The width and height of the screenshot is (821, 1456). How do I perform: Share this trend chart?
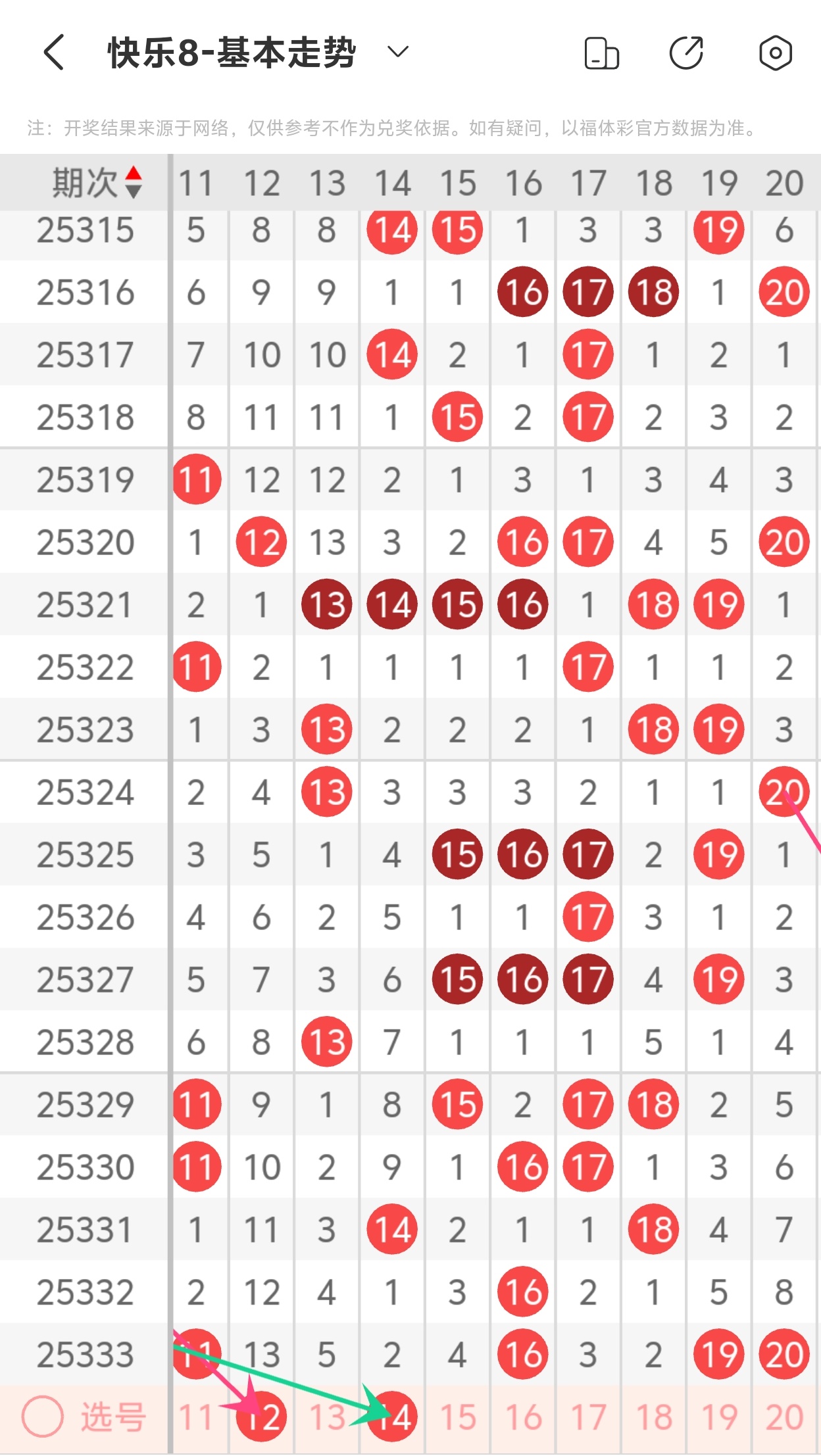tap(687, 53)
